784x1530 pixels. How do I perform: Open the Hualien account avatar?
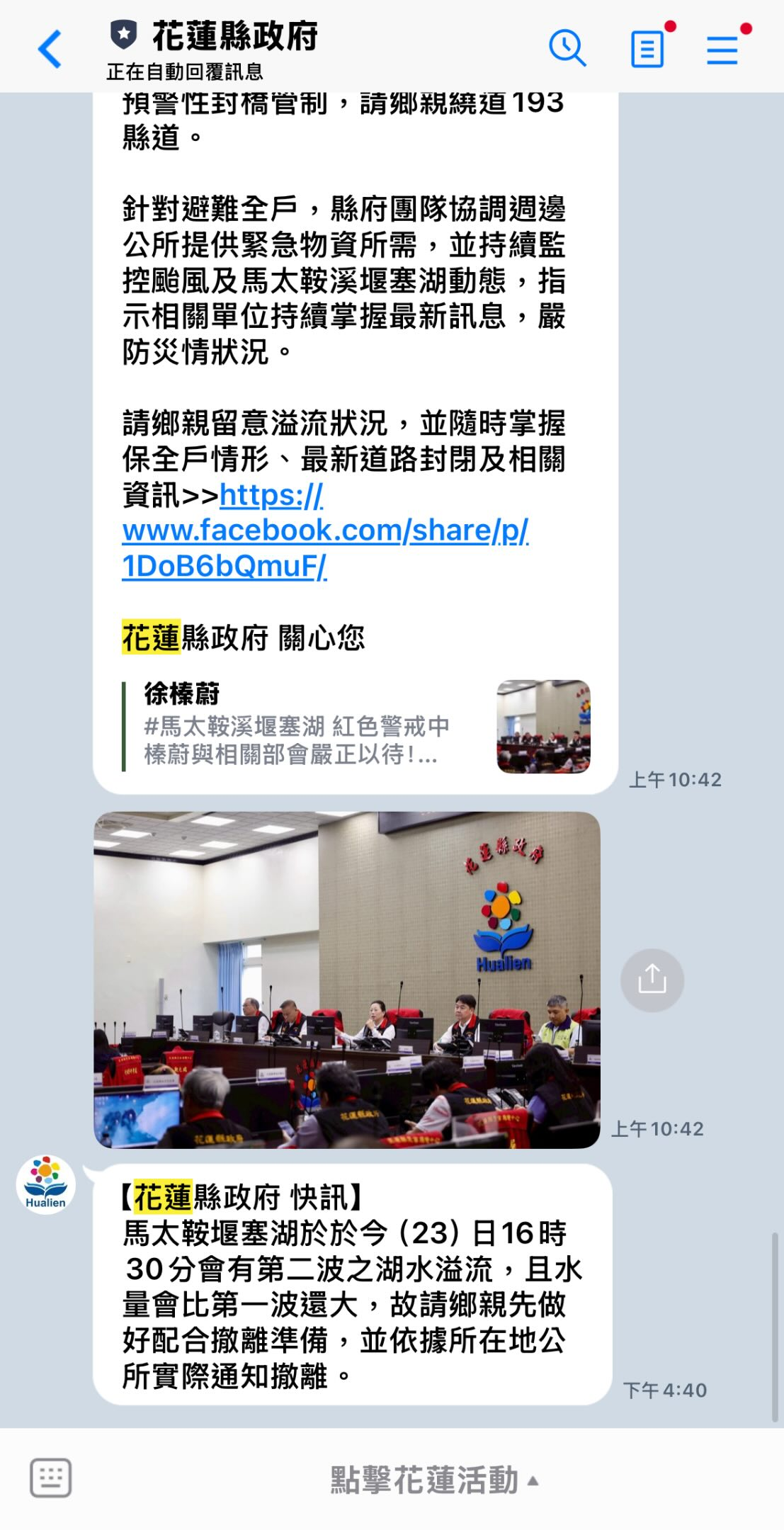[45, 1185]
